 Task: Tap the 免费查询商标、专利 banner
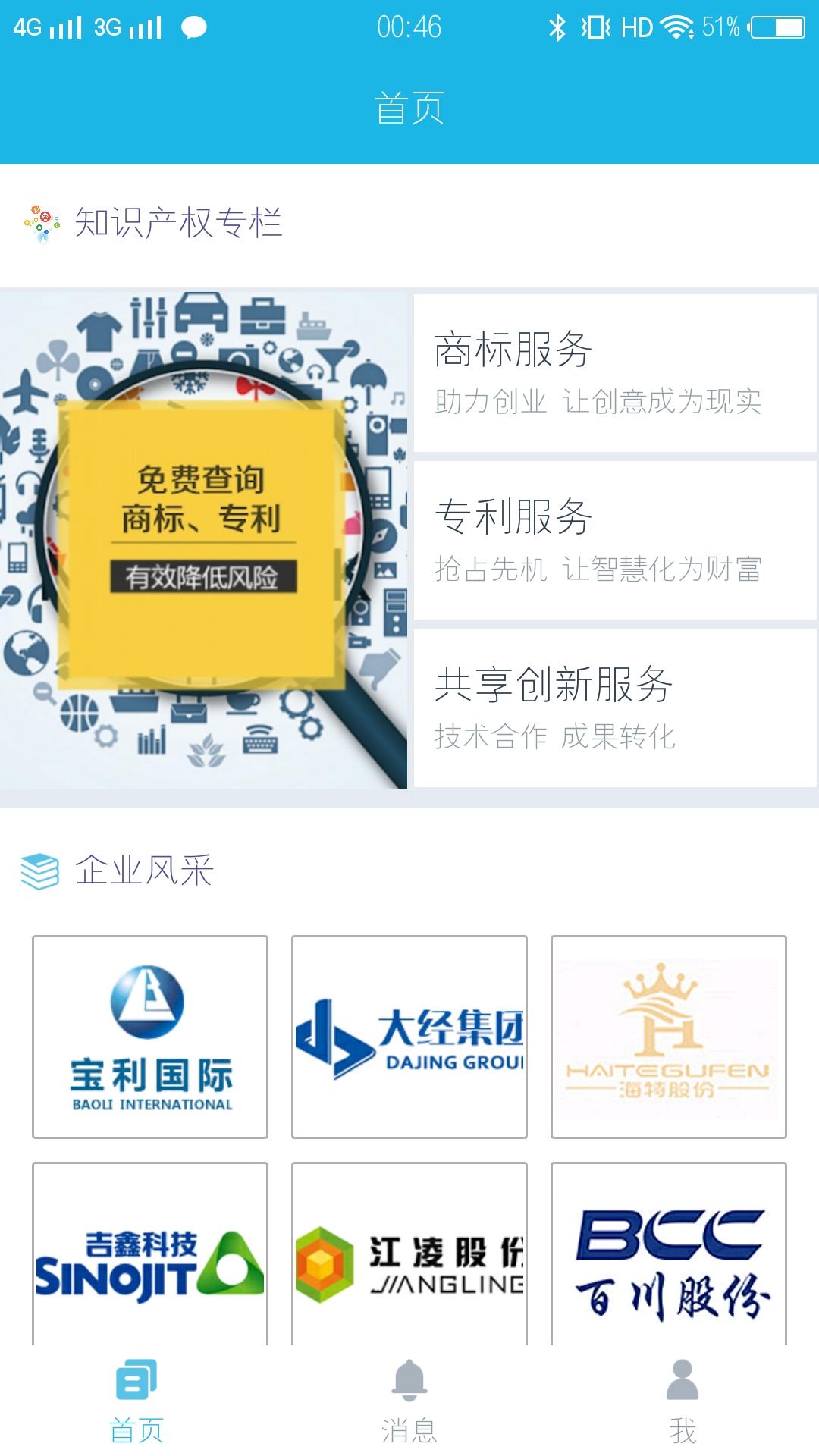[x=203, y=540]
